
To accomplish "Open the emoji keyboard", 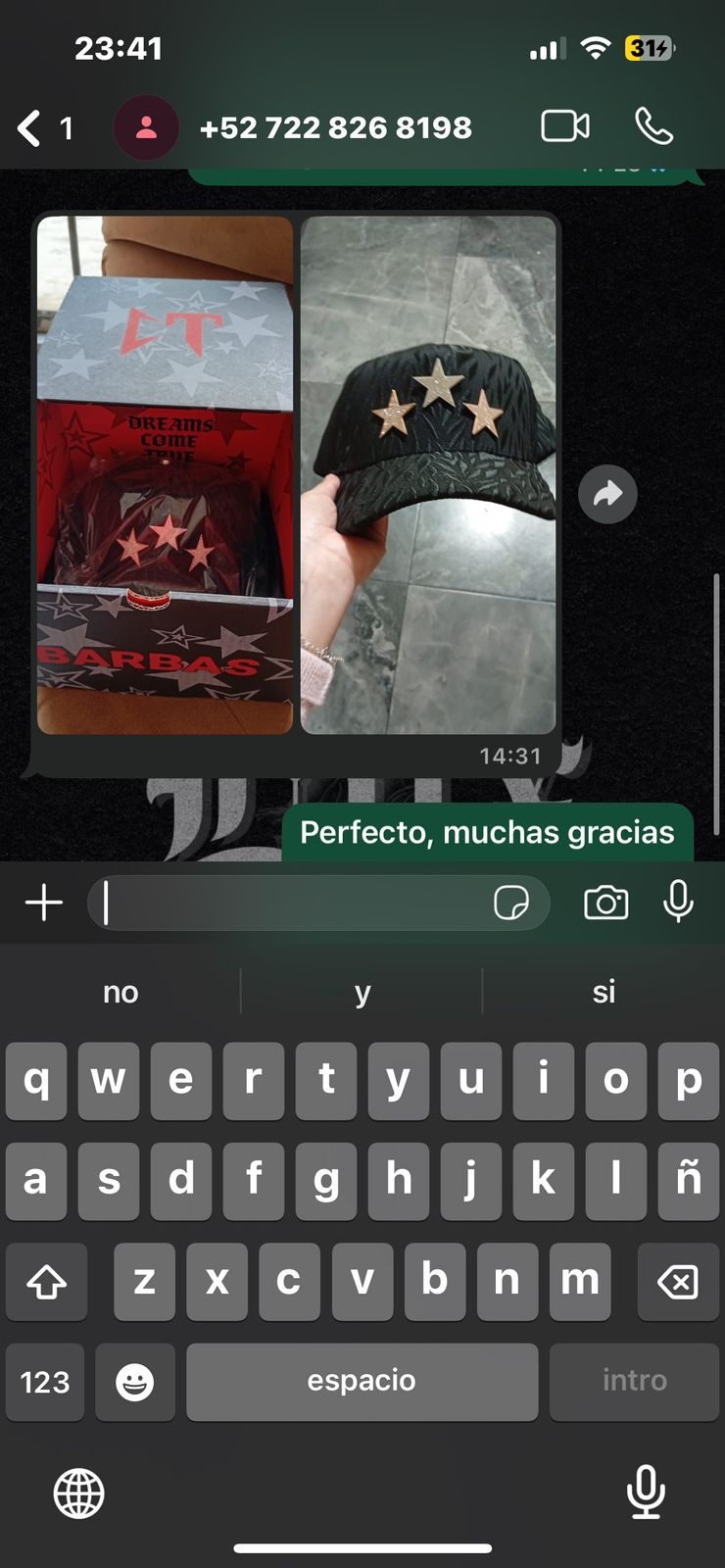I will (134, 1382).
